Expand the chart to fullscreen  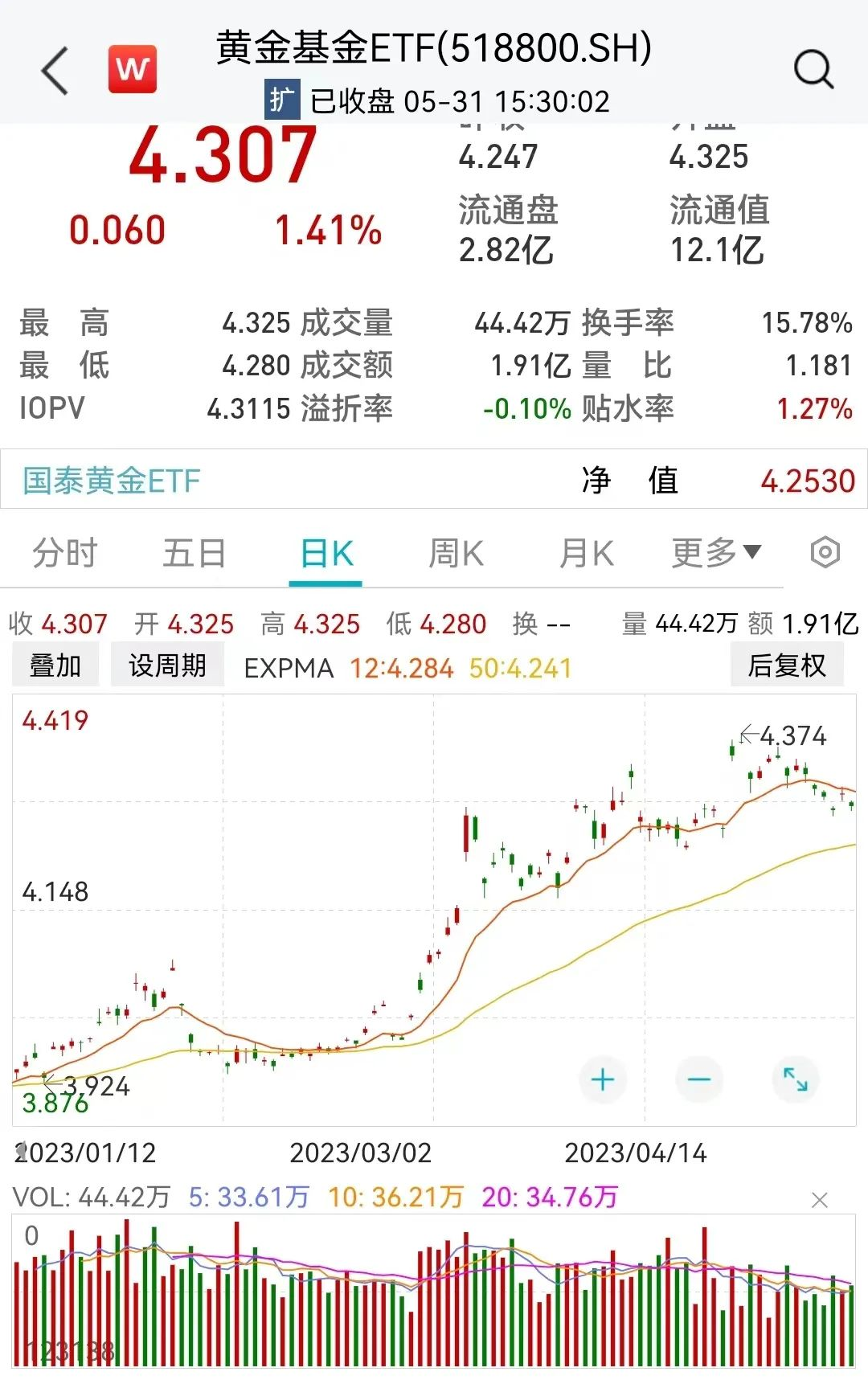(796, 1079)
